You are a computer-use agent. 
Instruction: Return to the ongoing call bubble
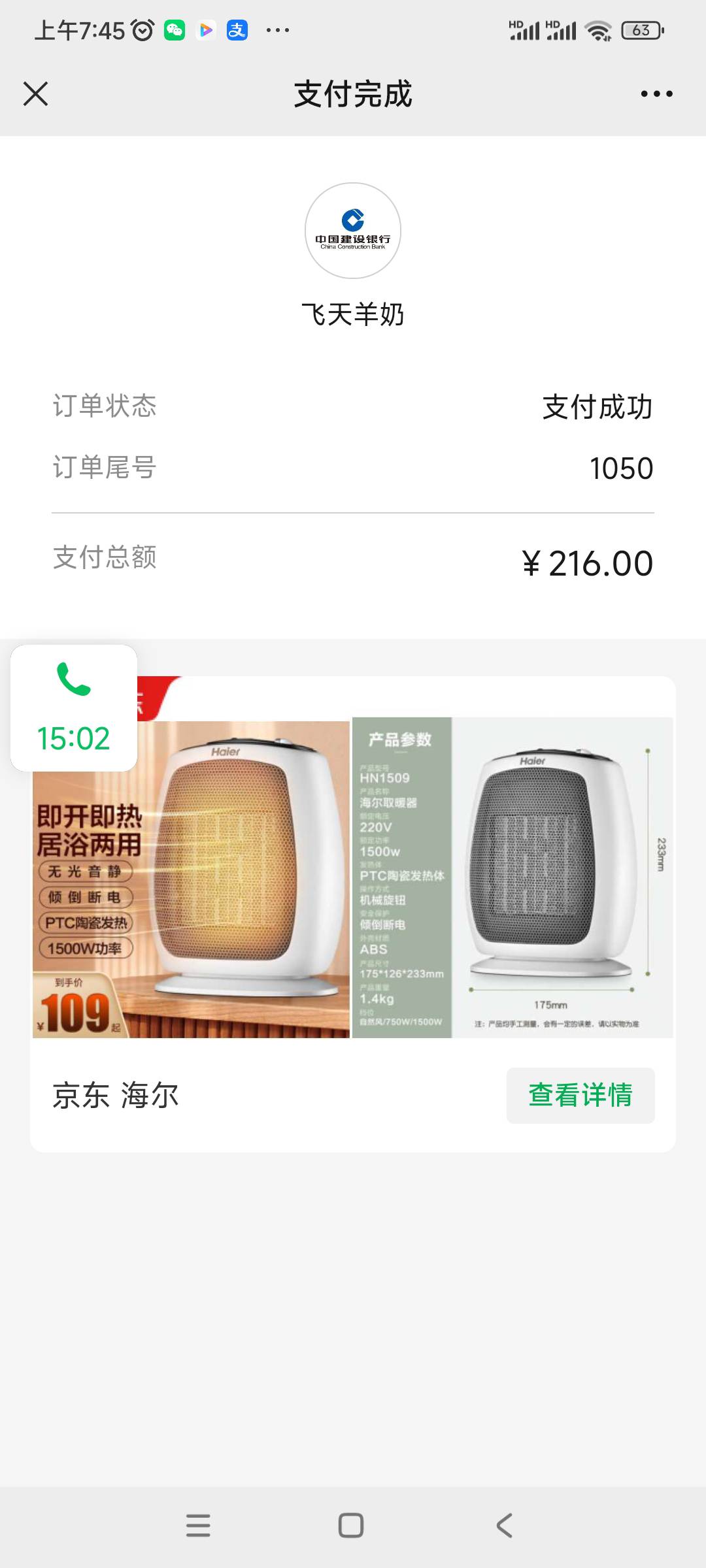(74, 708)
